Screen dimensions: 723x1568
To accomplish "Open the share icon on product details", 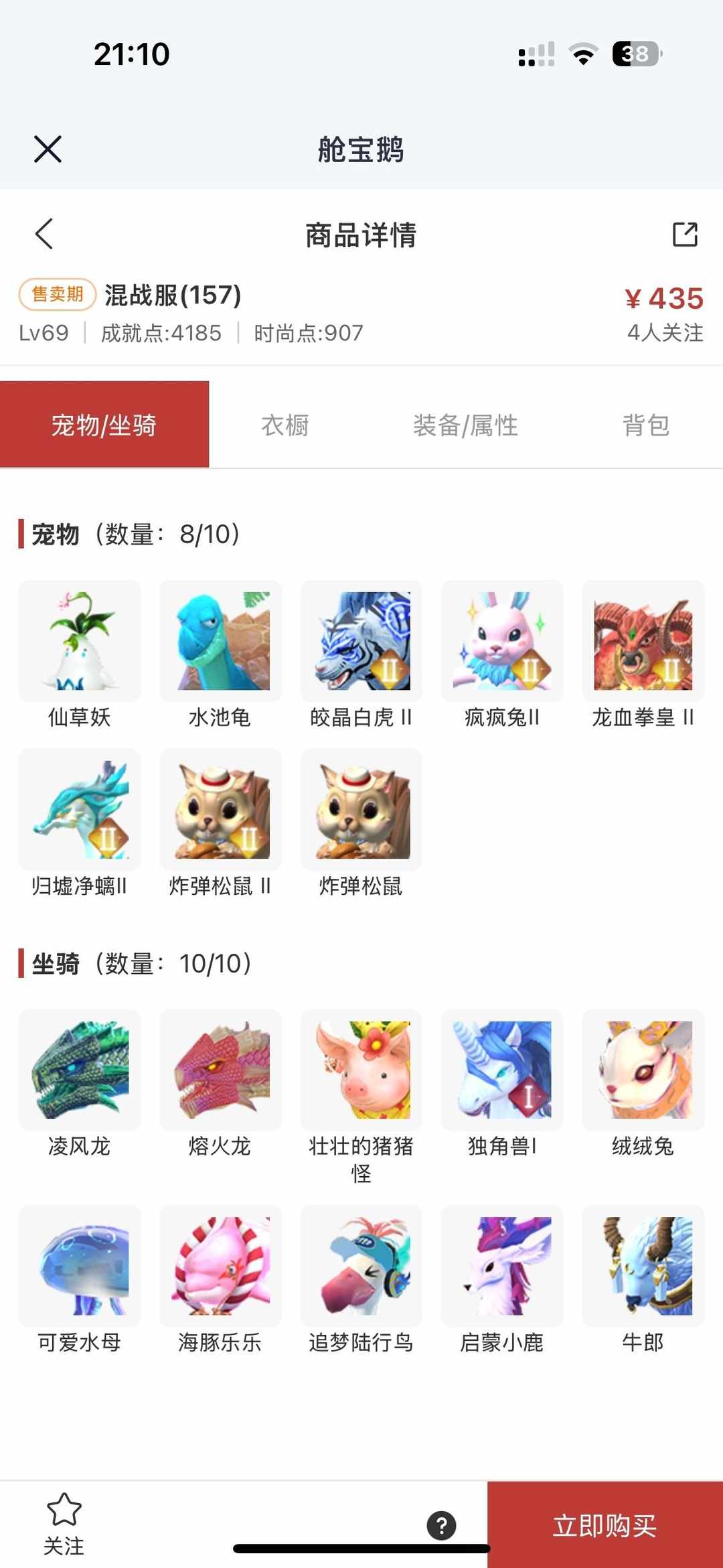I will pos(684,235).
